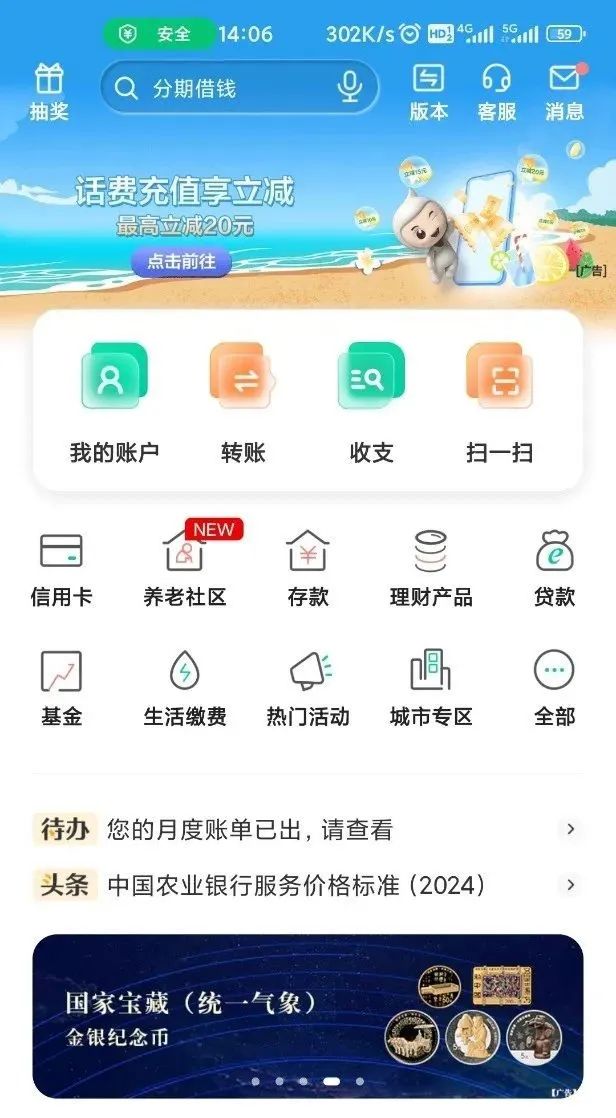Open 贷款 loans
616x1118 pixels.
[x=554, y=568]
